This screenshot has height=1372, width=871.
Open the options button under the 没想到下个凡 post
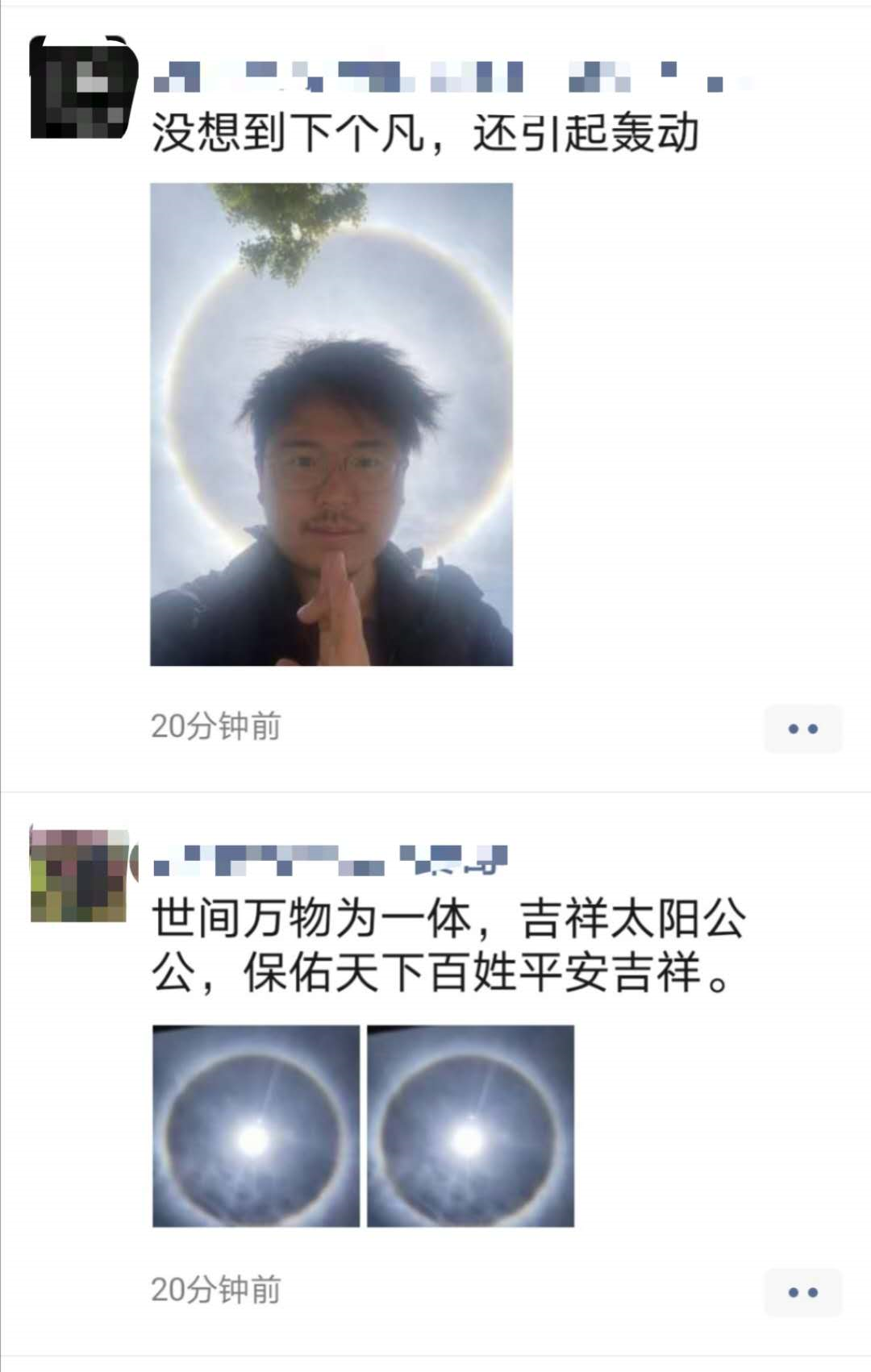pyautogui.click(x=802, y=729)
